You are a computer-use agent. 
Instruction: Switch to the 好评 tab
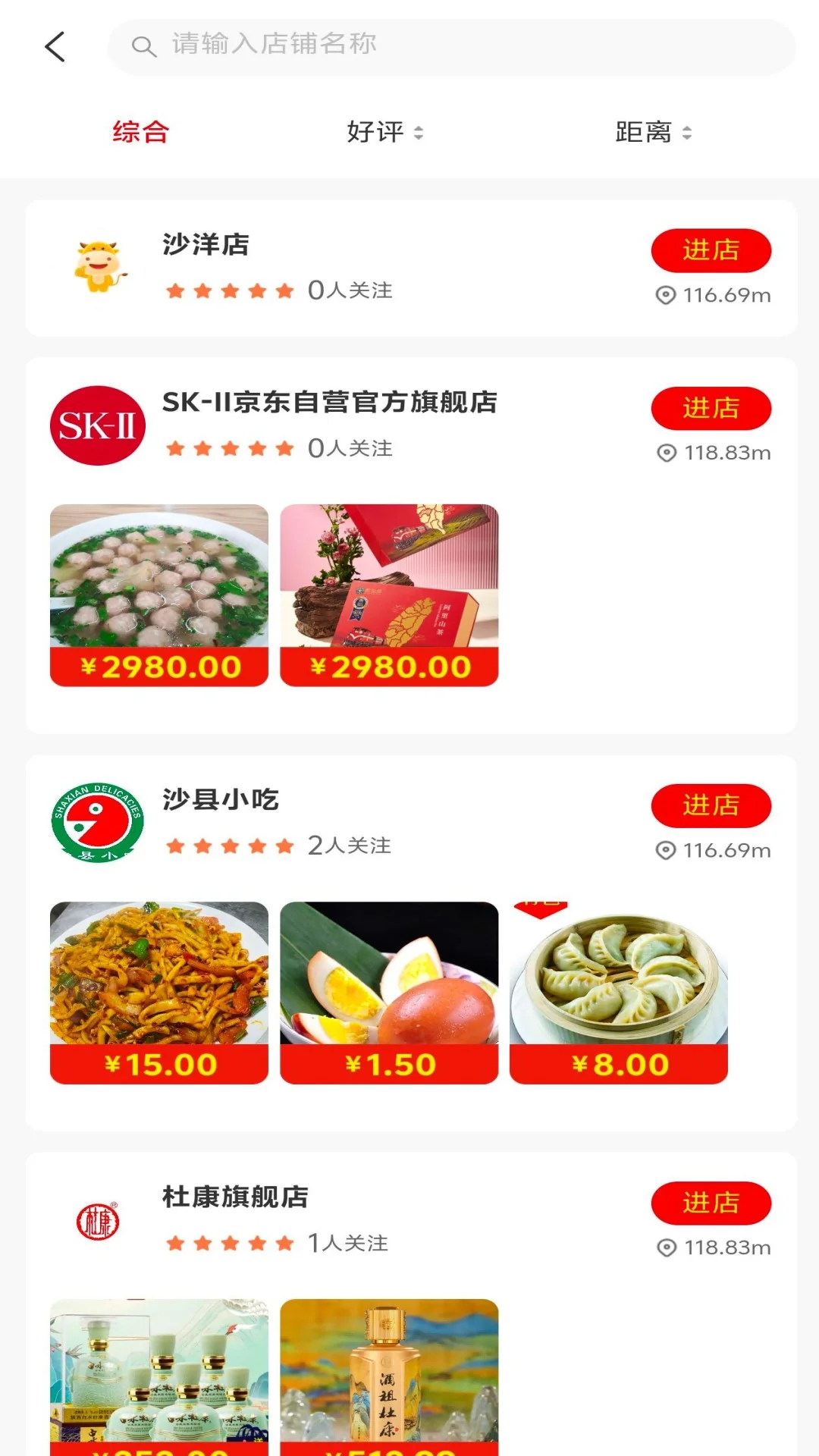pyautogui.click(x=375, y=132)
